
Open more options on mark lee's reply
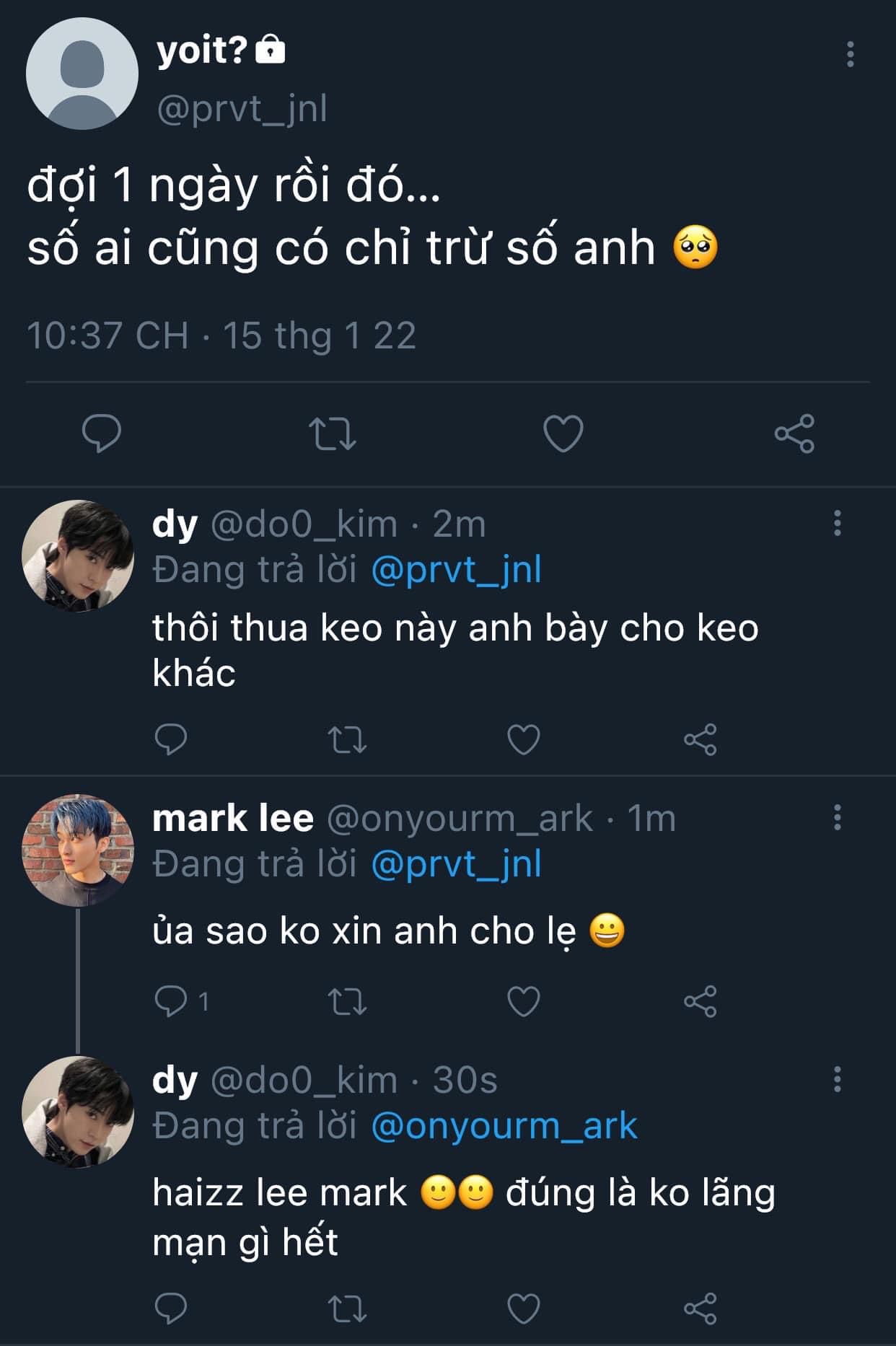(837, 817)
